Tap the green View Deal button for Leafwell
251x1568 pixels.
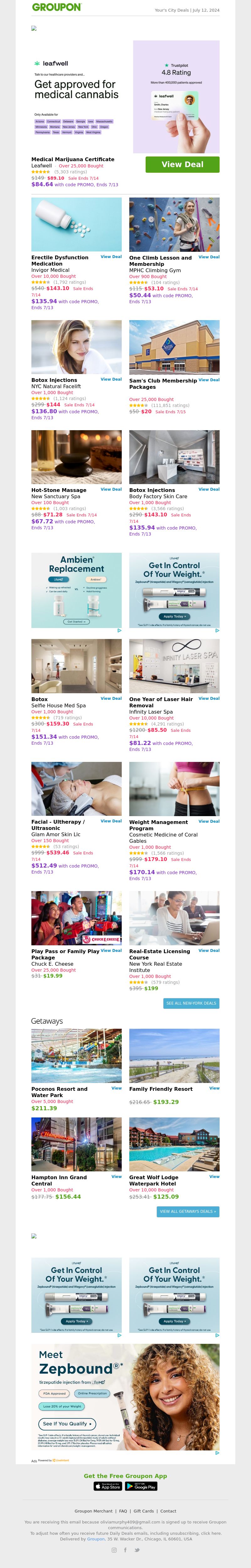182,164
